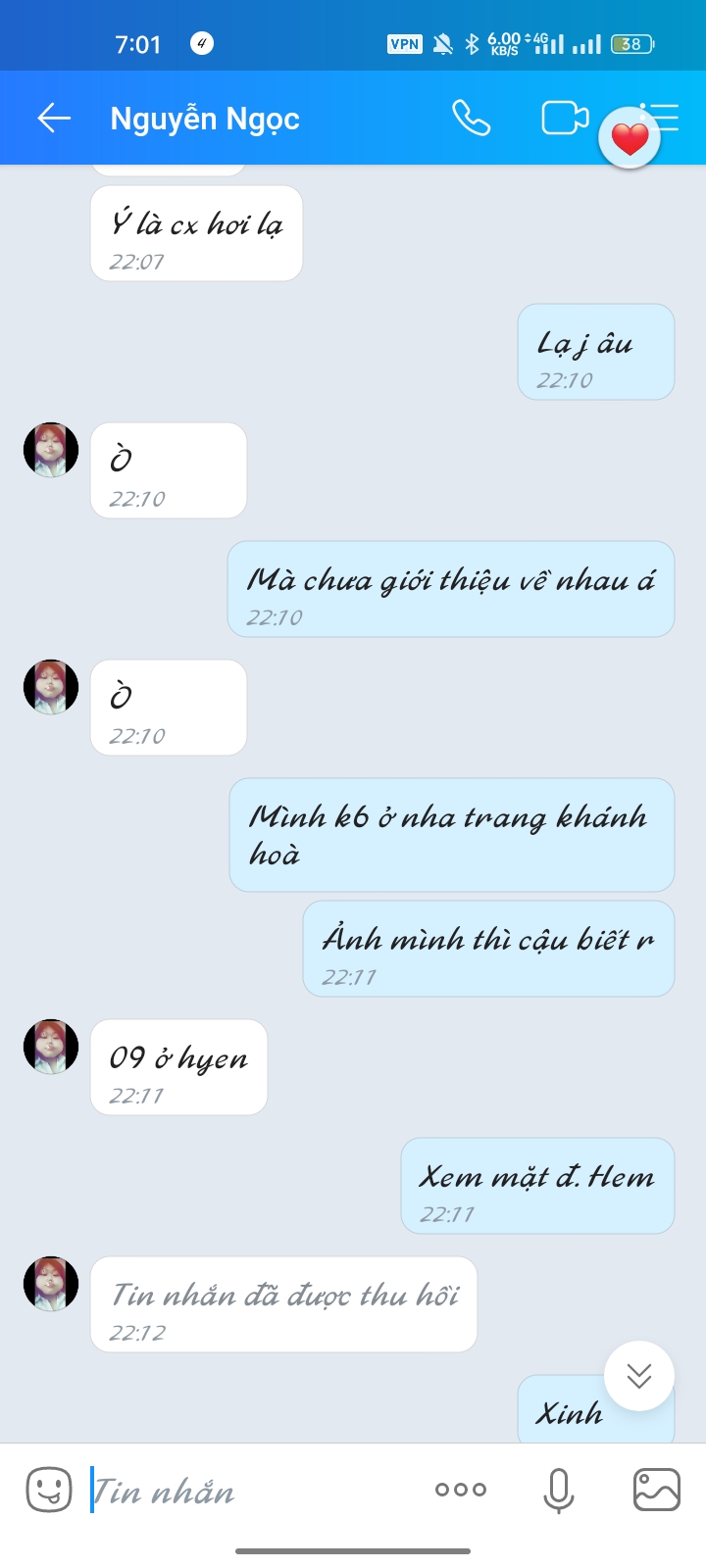Focus the Tin nhắn message field
Image resolution: width=706 pixels, height=1568 pixels.
(x=255, y=1491)
